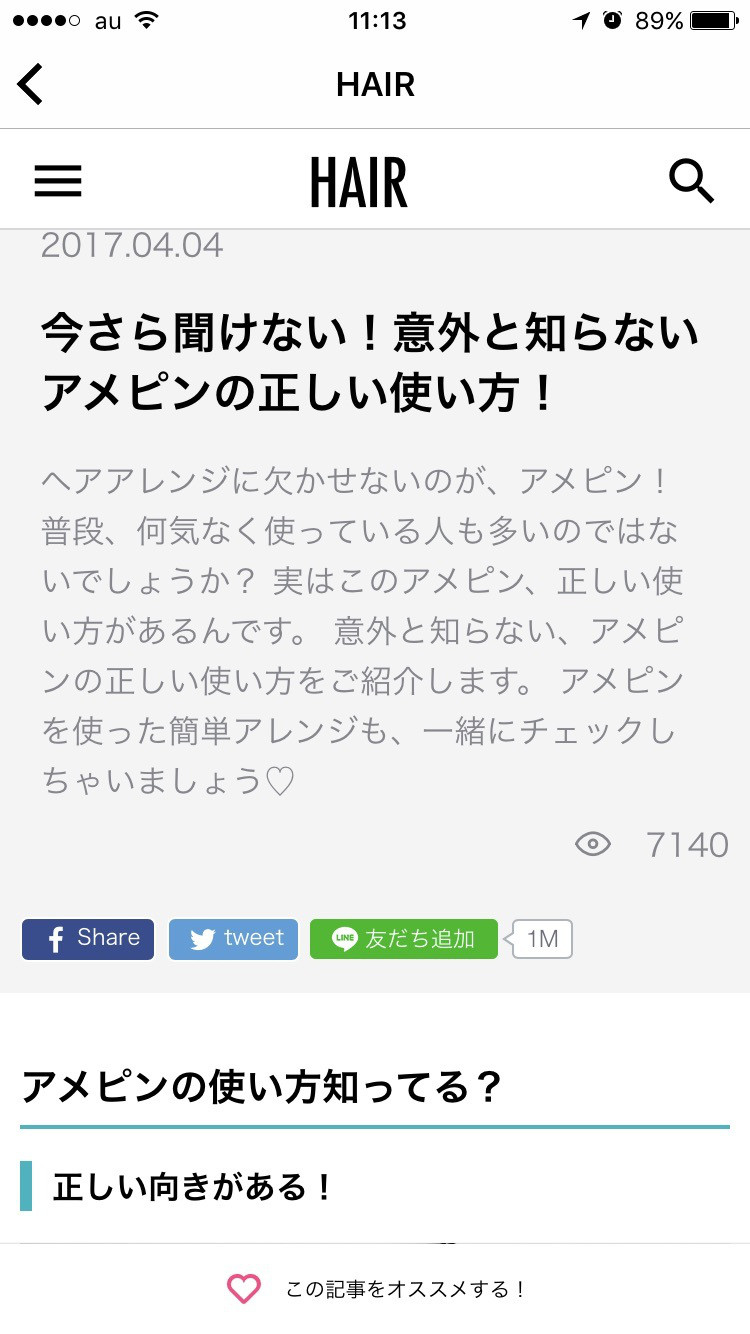The image size is (750, 1334).
Task: Recommend this article with the heart
Action: 243,1289
